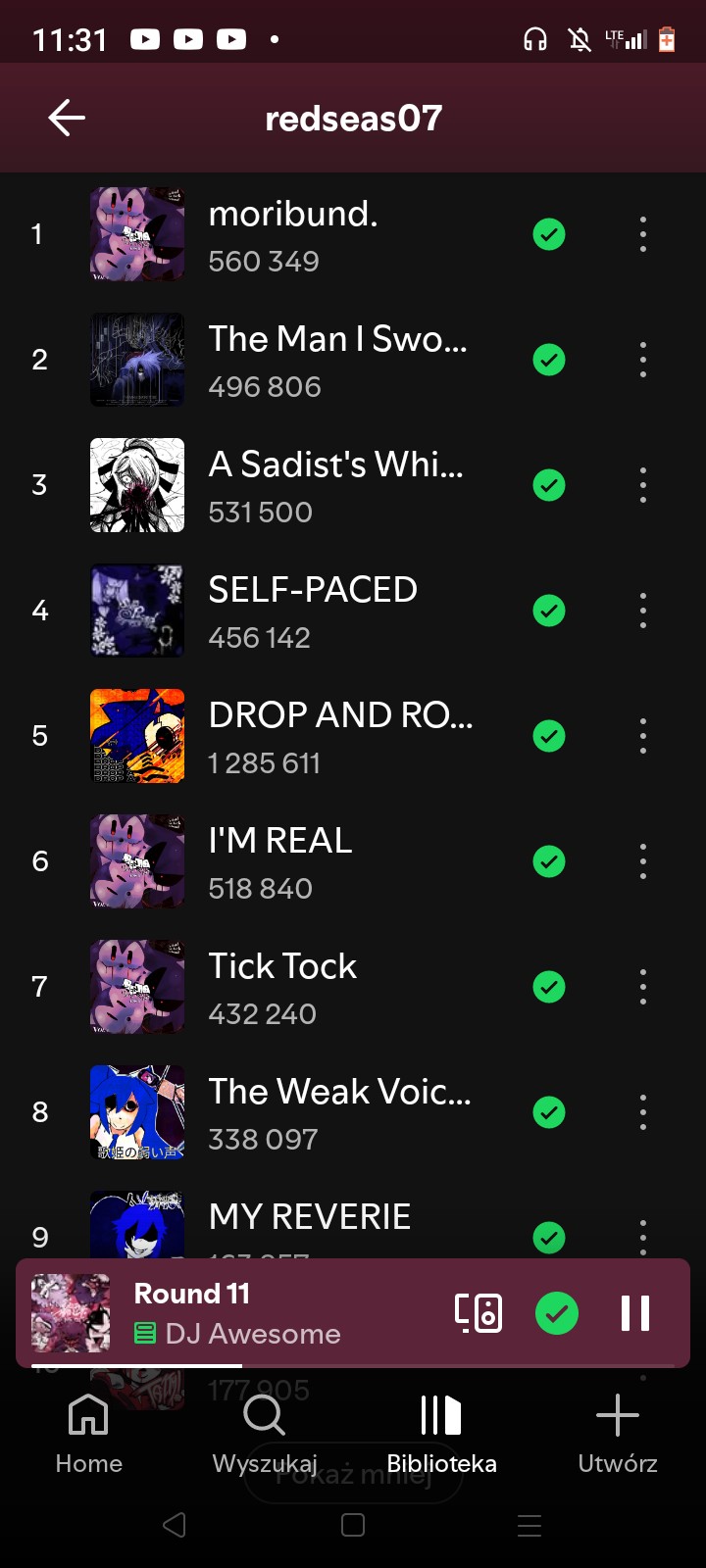Image resolution: width=706 pixels, height=1568 pixels.
Task: Open overflow menu for The Weak Voic...
Action: [643, 1112]
